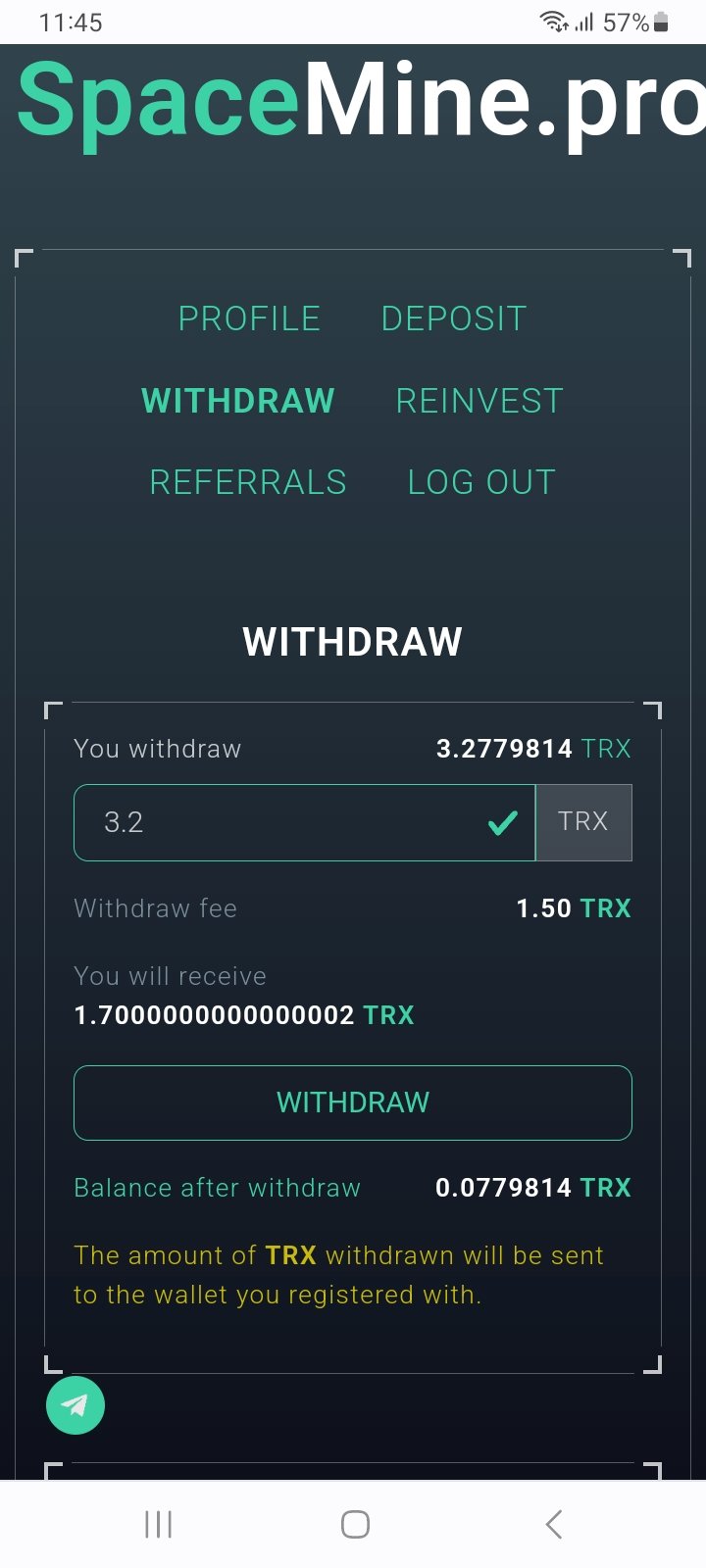Switch to the REINVEST page
The height and width of the screenshot is (1568, 706).
(479, 401)
